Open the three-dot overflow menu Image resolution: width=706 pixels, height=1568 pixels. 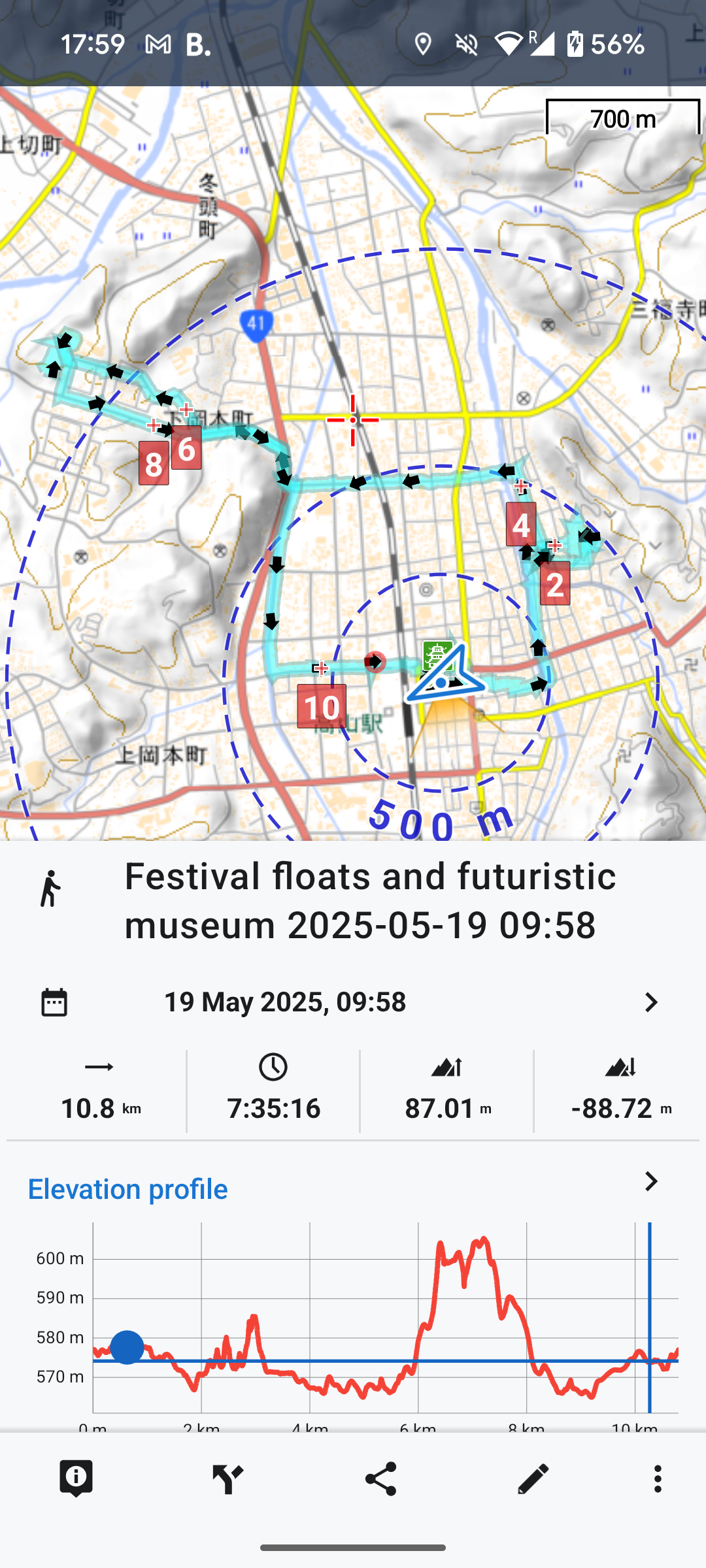pos(658,1478)
